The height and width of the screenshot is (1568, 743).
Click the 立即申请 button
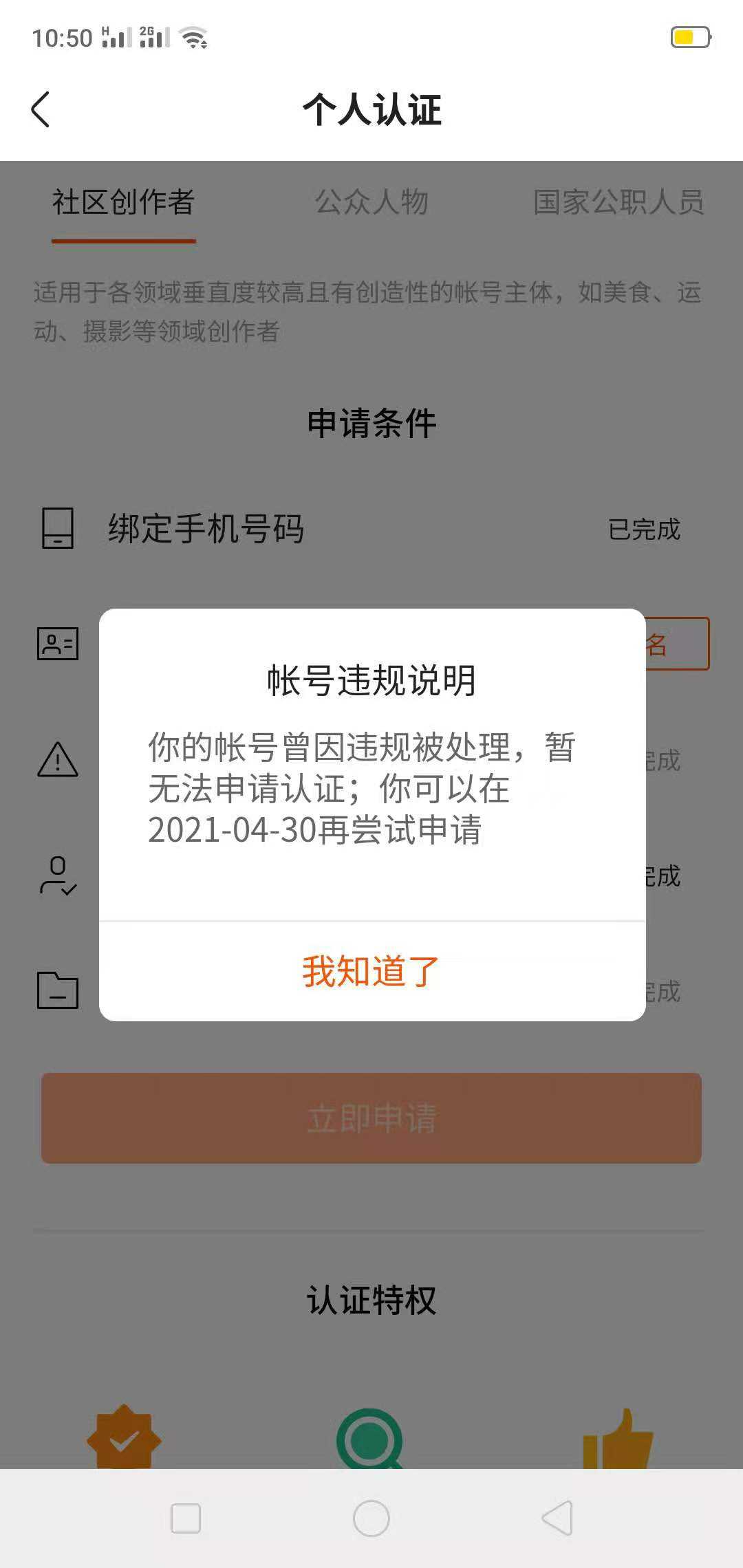tap(371, 1118)
